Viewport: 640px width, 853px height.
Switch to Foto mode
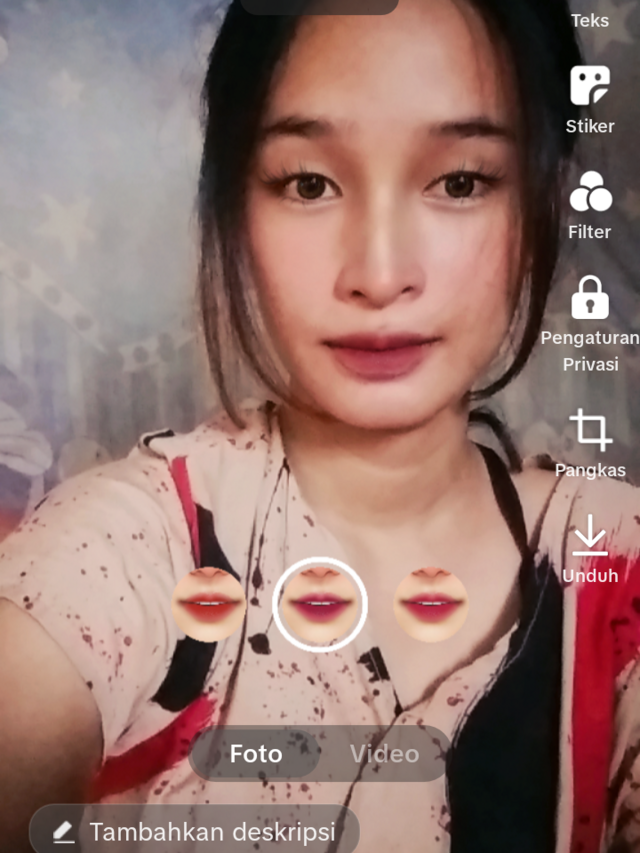click(256, 753)
